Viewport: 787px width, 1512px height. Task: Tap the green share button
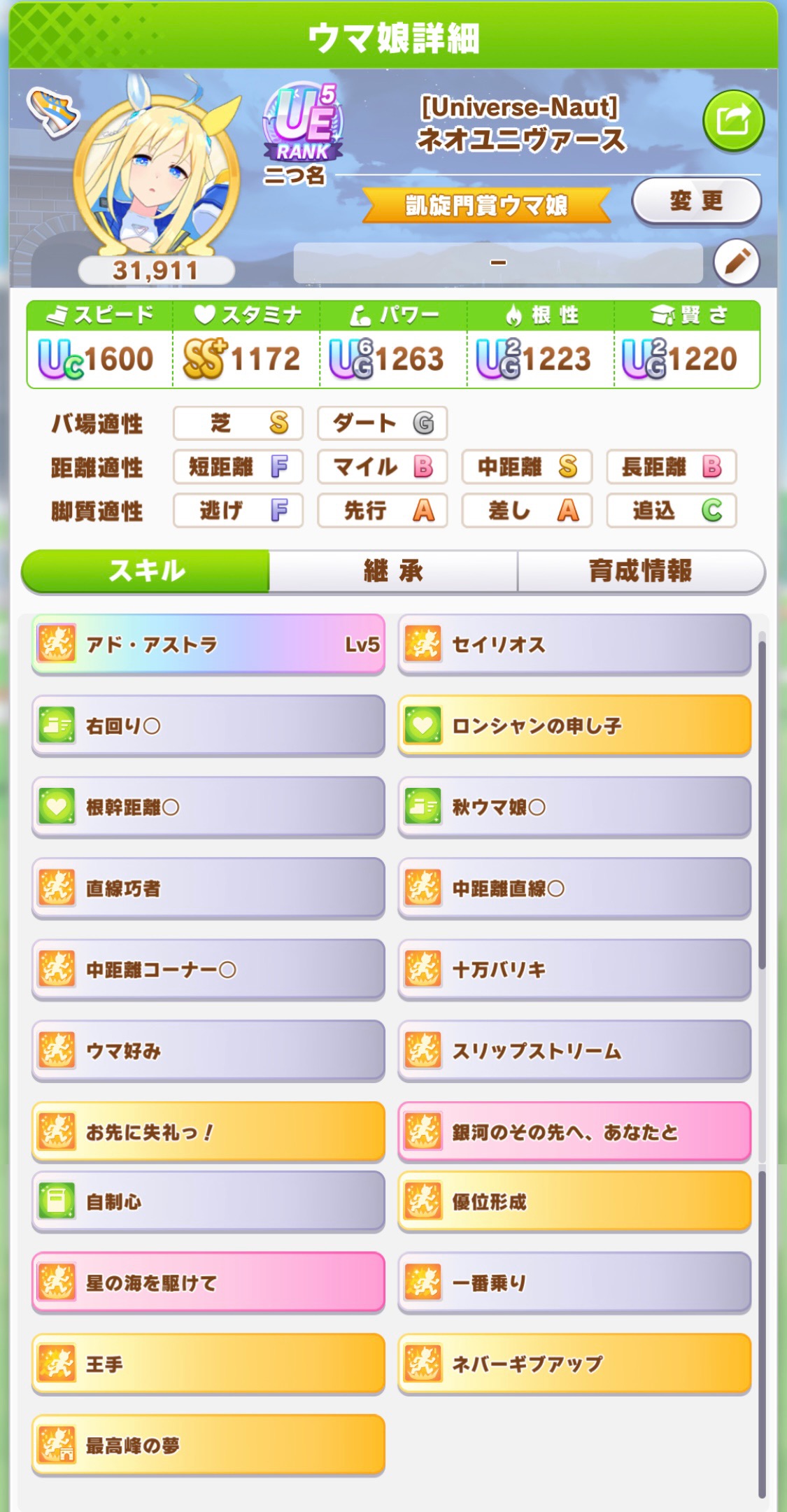pos(732,121)
